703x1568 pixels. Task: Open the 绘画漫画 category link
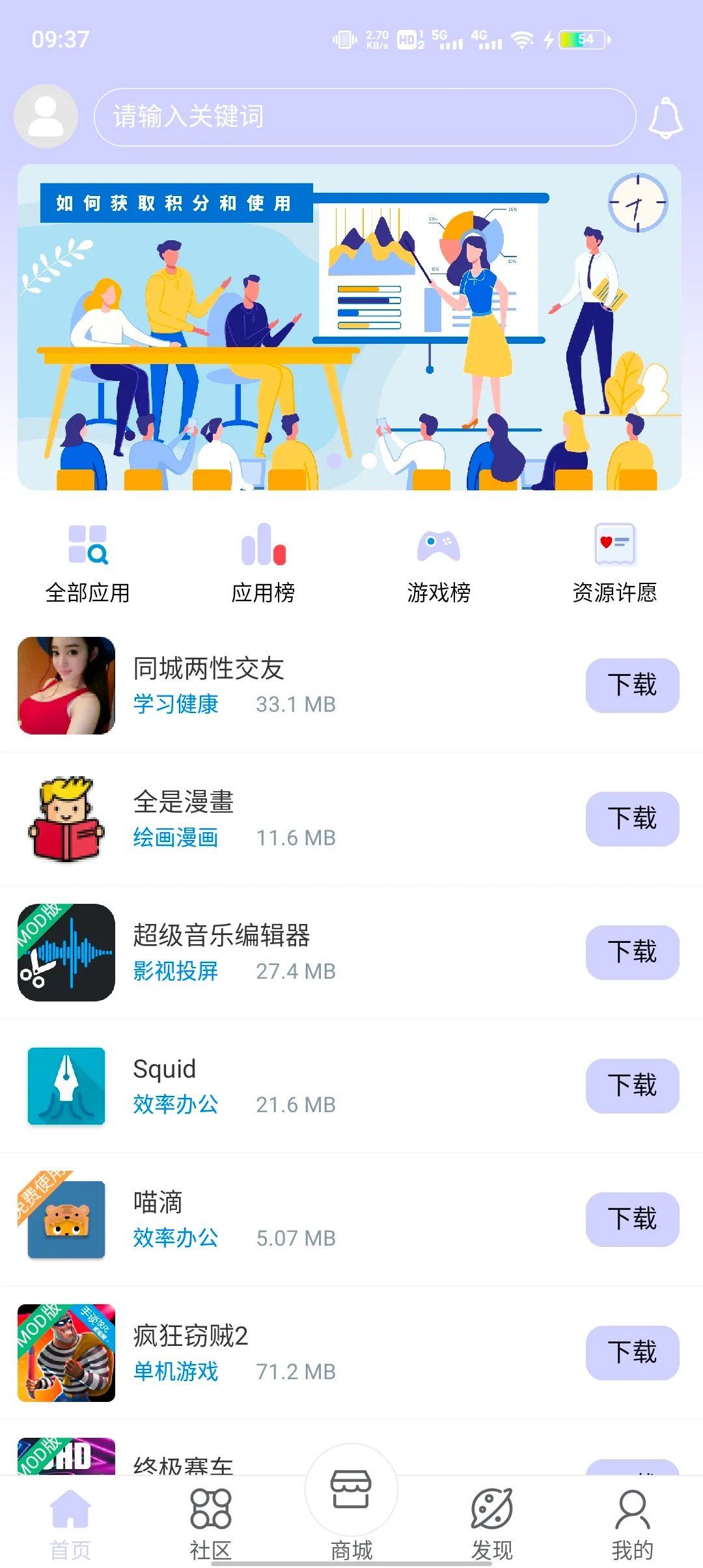pos(176,837)
